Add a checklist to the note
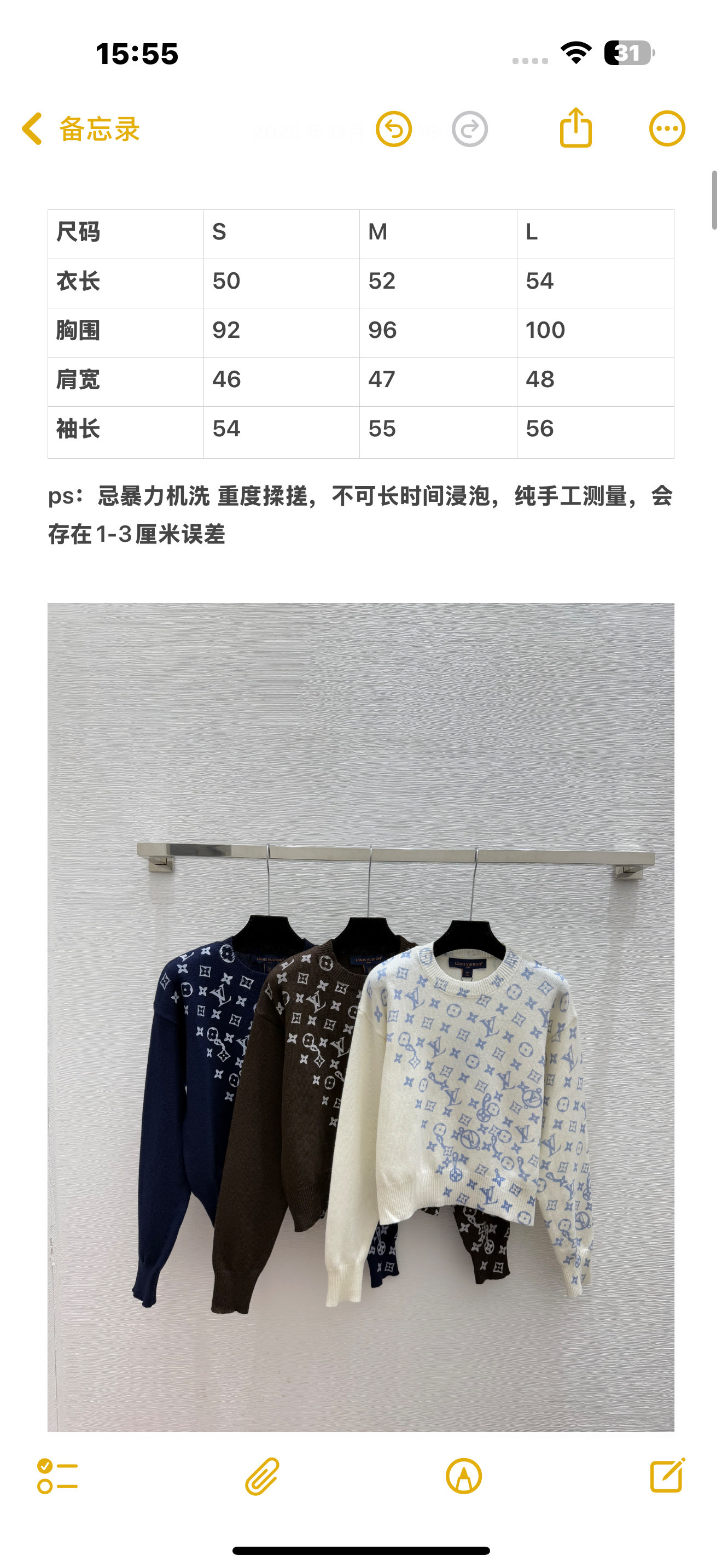The height and width of the screenshot is (1568, 722). (57, 1476)
